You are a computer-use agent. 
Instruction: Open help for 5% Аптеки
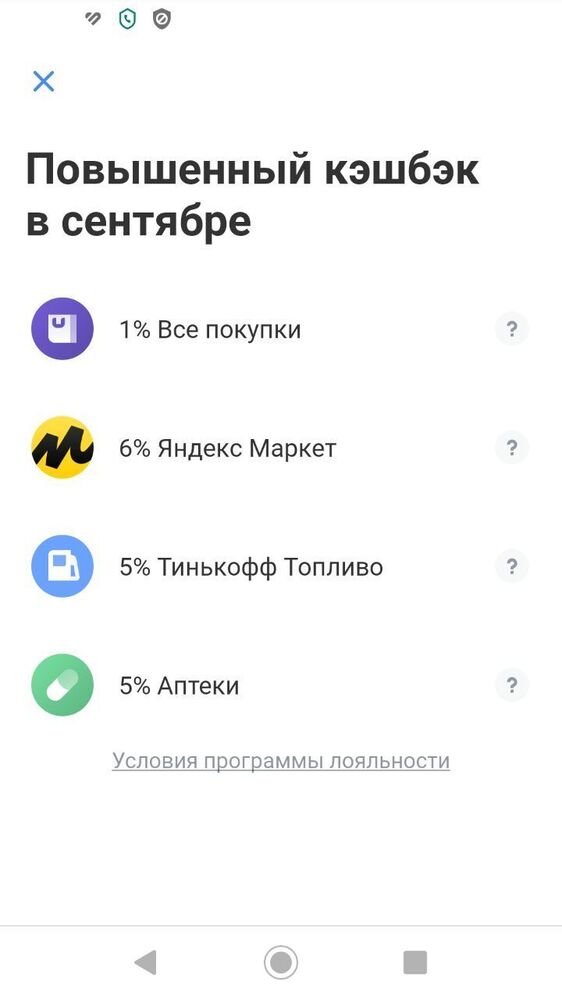click(512, 686)
